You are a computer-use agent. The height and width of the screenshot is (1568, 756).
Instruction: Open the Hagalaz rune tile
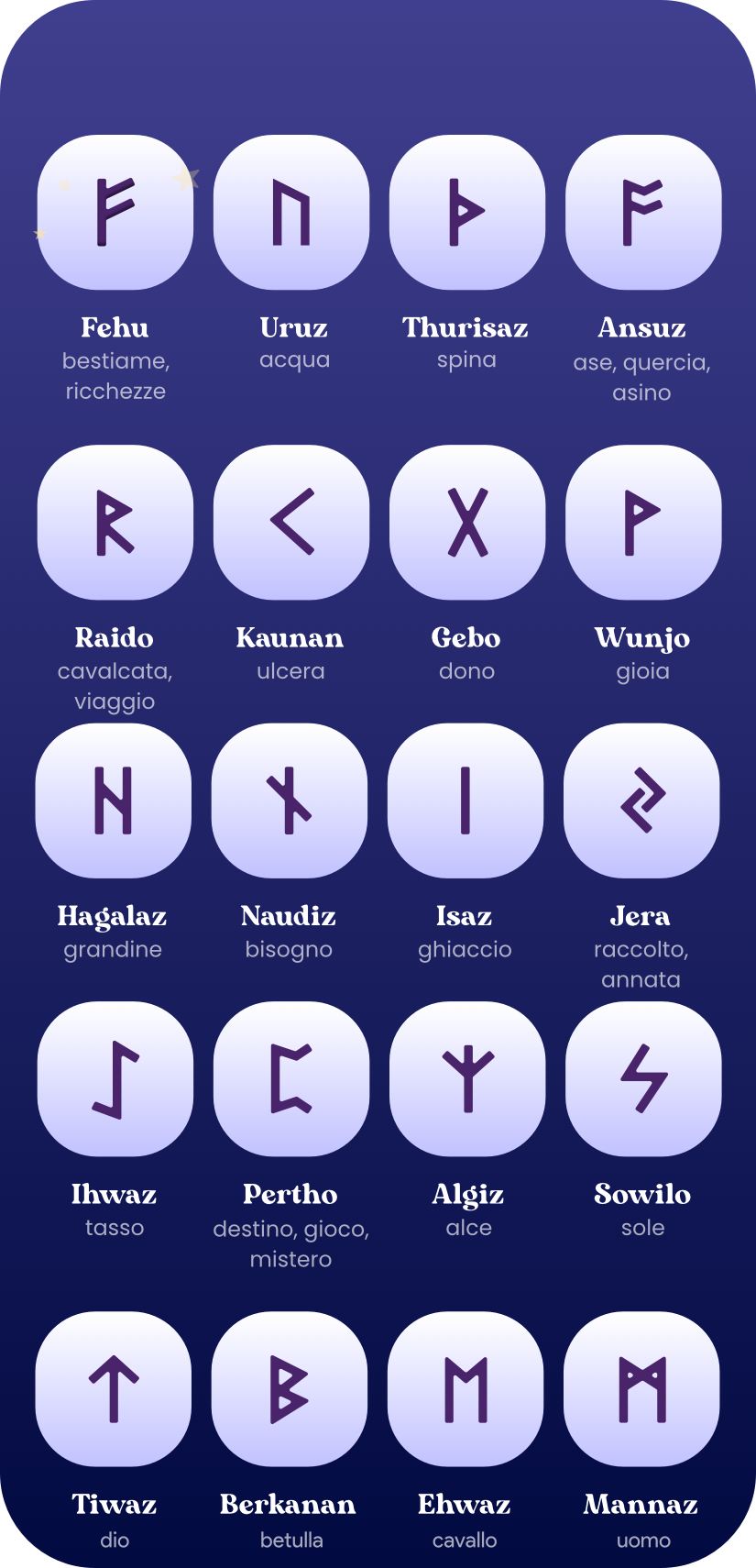(x=114, y=801)
